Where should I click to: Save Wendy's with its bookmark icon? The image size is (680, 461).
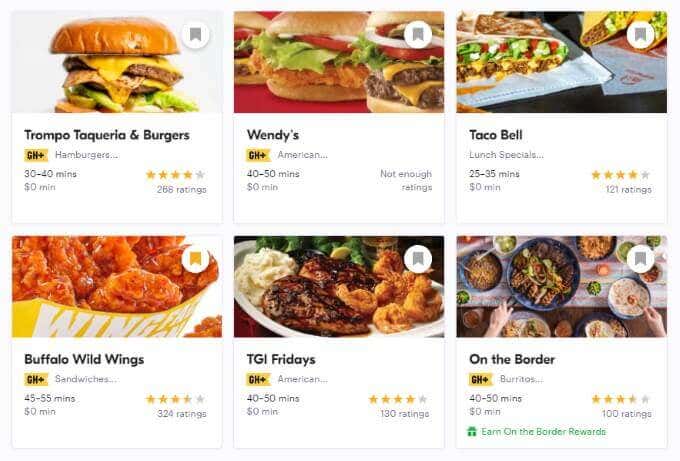tap(419, 35)
